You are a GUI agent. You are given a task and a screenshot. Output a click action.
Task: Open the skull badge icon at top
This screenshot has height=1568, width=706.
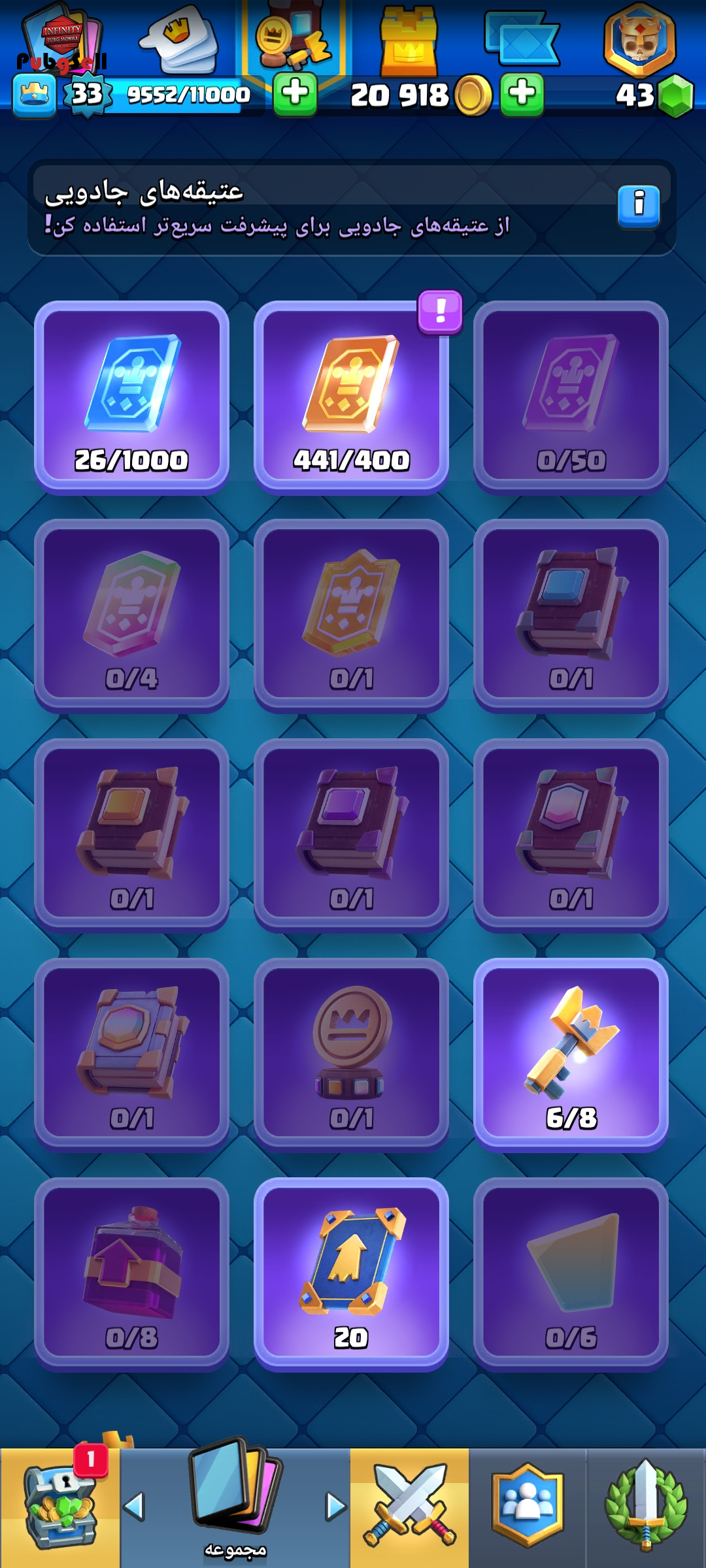coord(639,39)
